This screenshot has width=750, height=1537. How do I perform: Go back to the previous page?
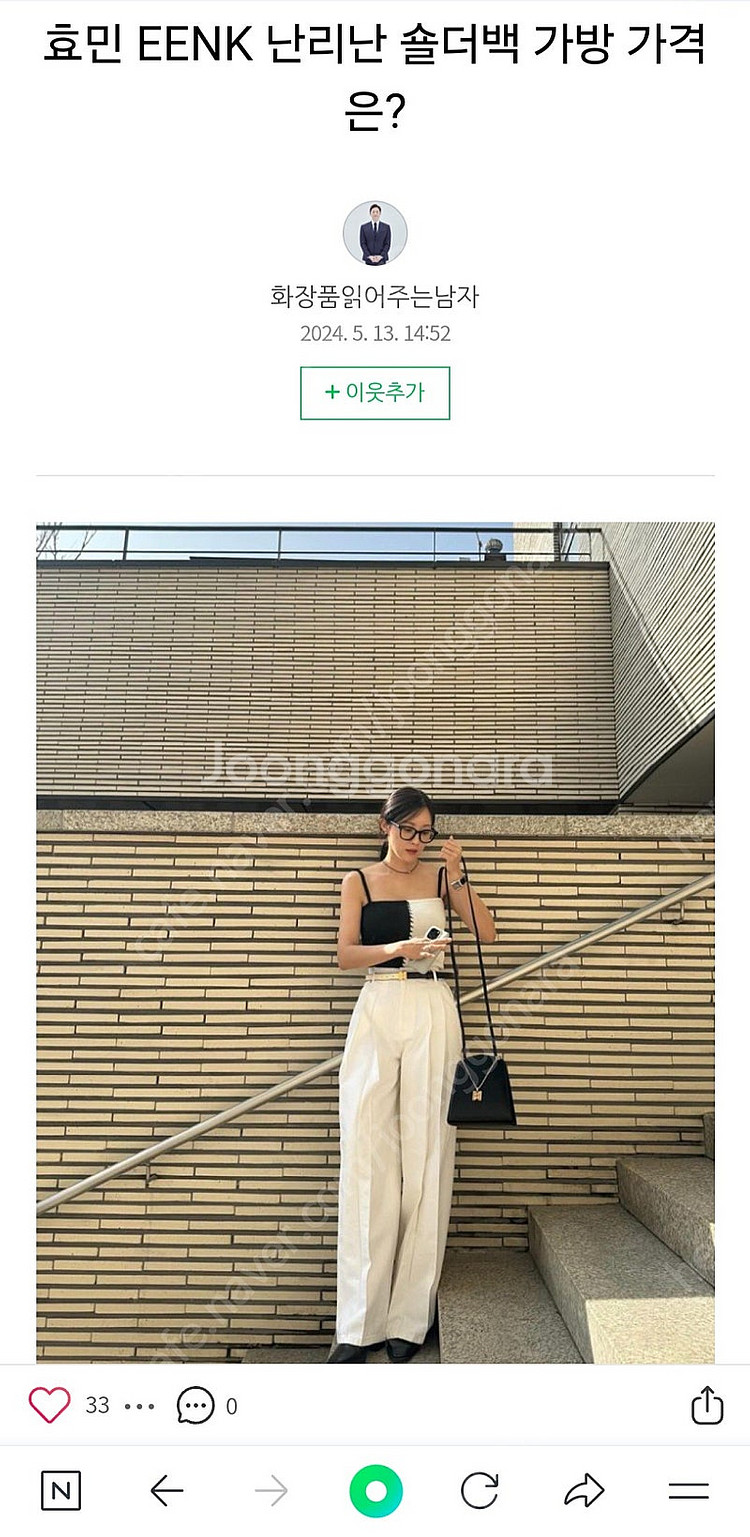[167, 1492]
